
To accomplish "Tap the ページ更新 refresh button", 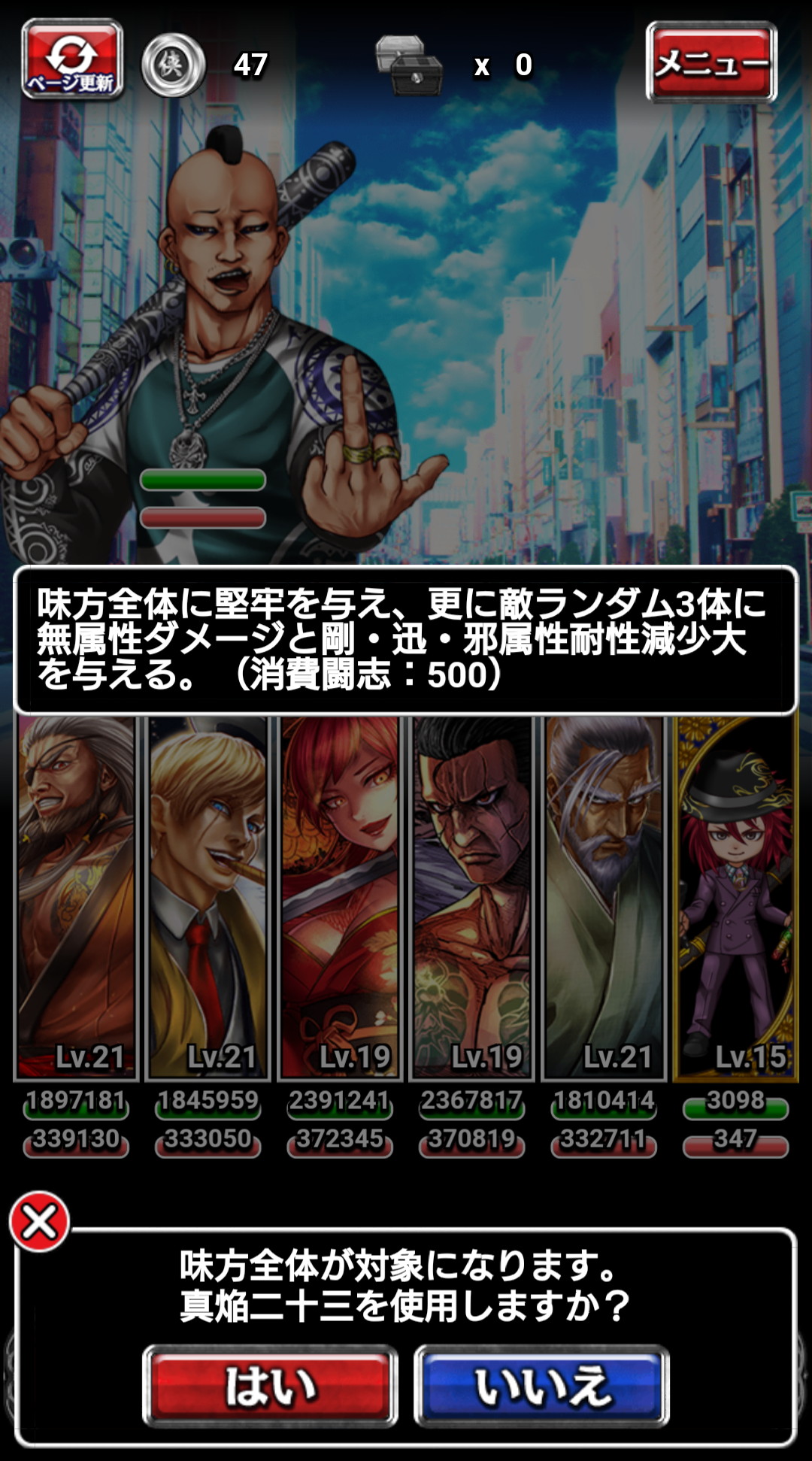I will coord(72,60).
